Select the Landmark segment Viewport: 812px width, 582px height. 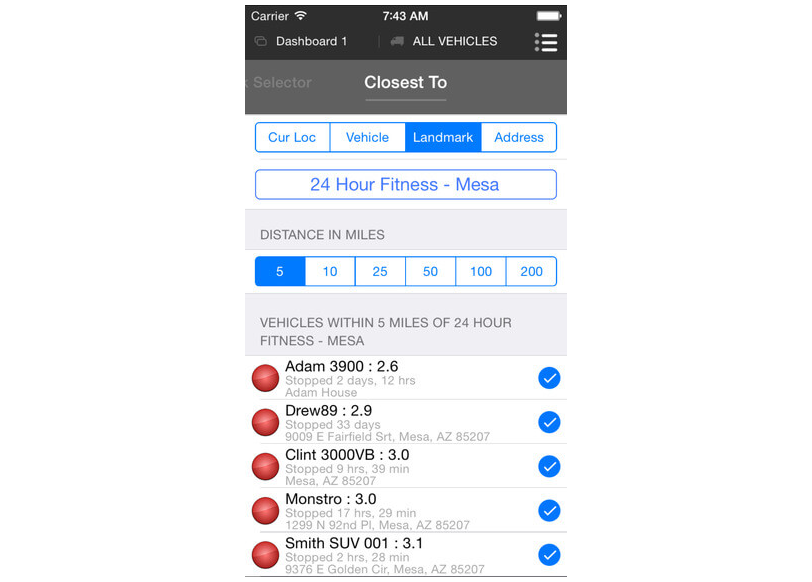coord(443,138)
